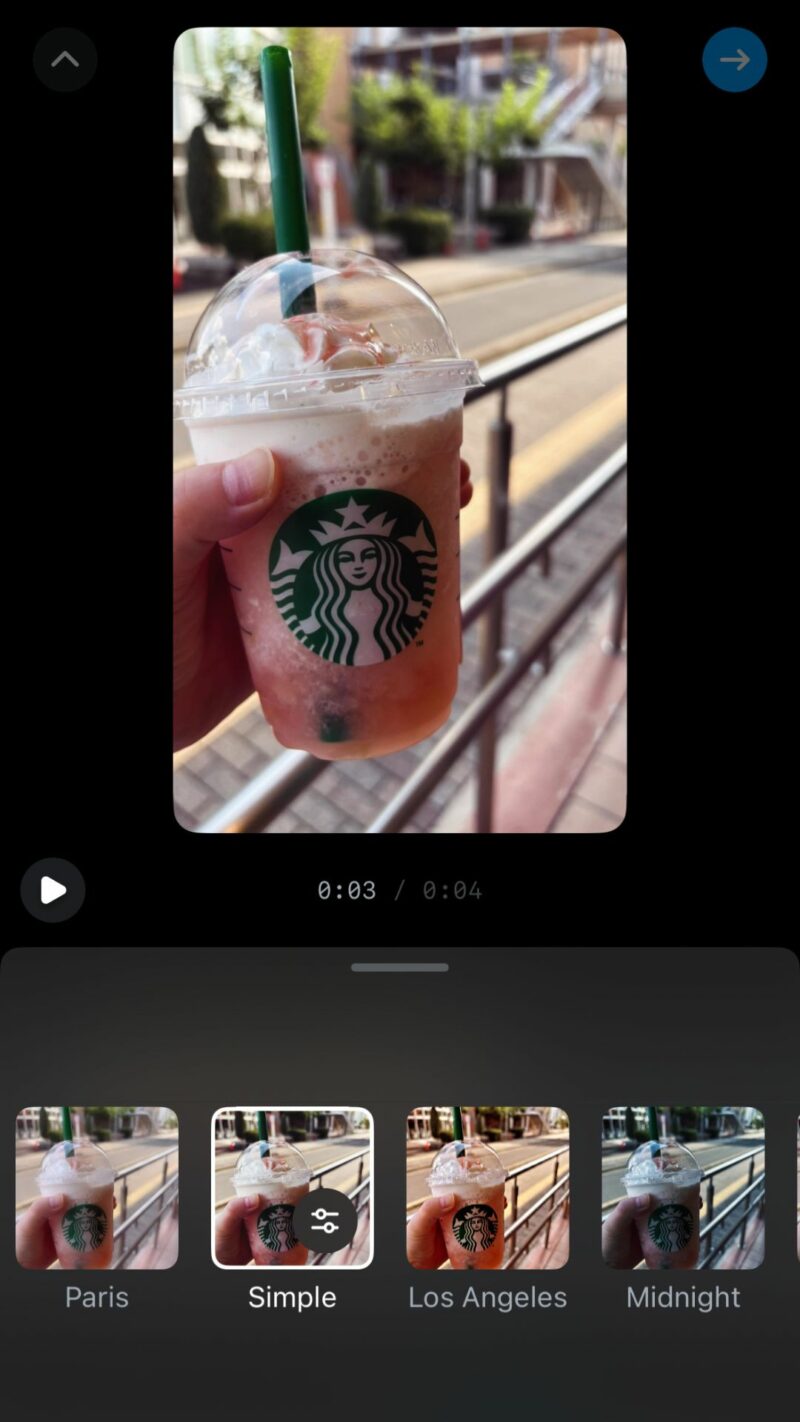
Task: Adjust Simple filter intensity settings
Action: pyautogui.click(x=325, y=1221)
